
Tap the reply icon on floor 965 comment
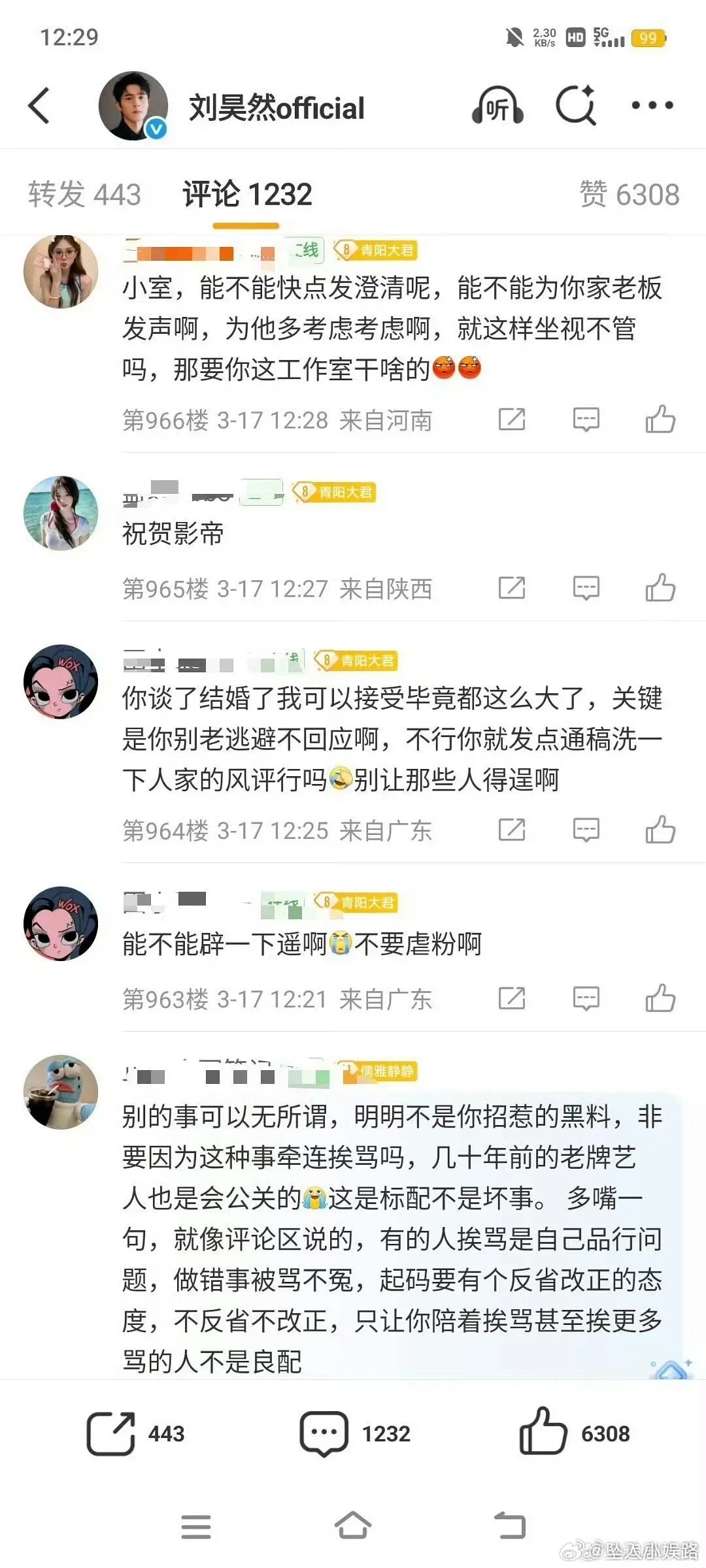point(586,587)
